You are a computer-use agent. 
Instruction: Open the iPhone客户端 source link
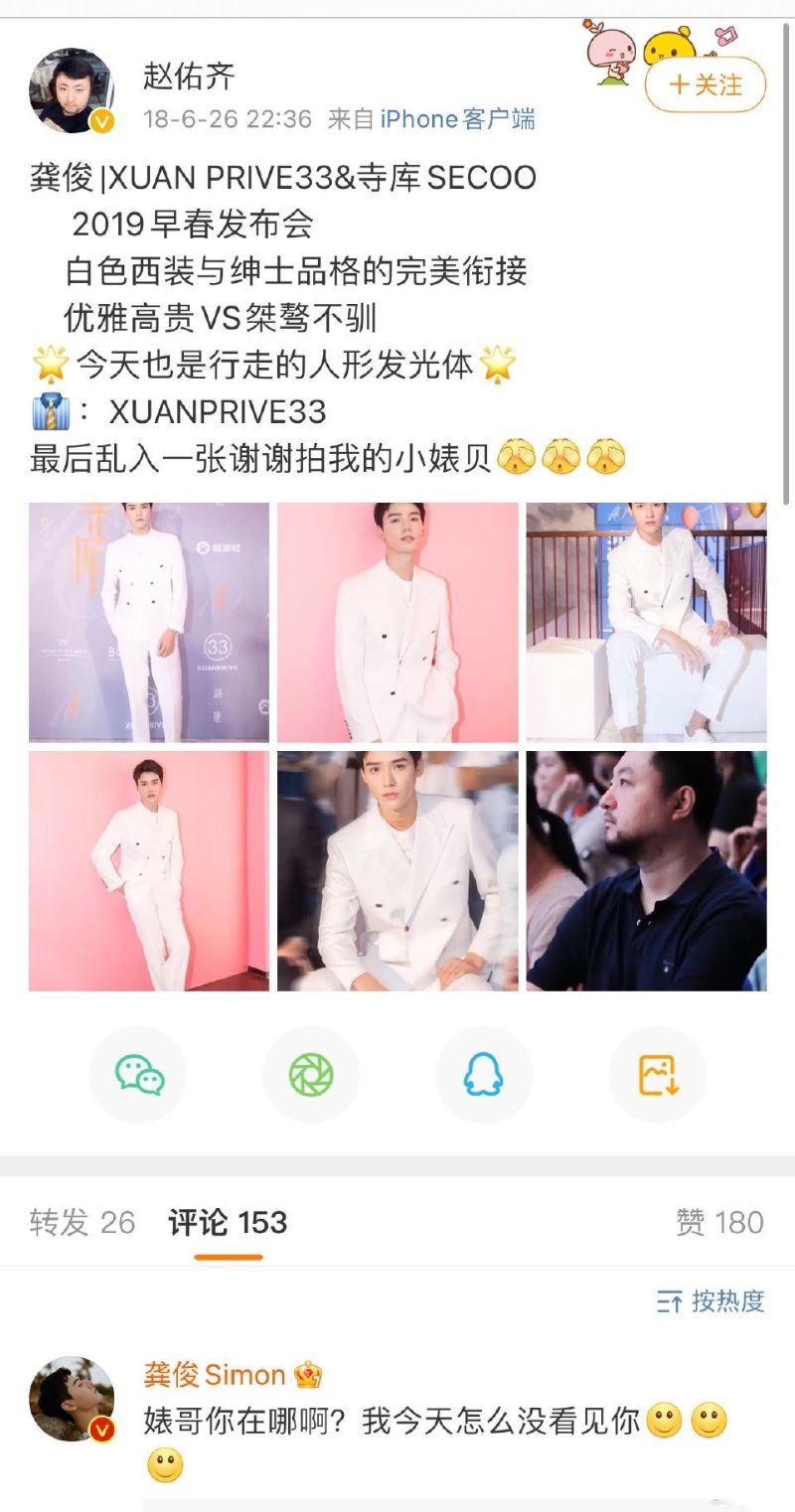457,119
